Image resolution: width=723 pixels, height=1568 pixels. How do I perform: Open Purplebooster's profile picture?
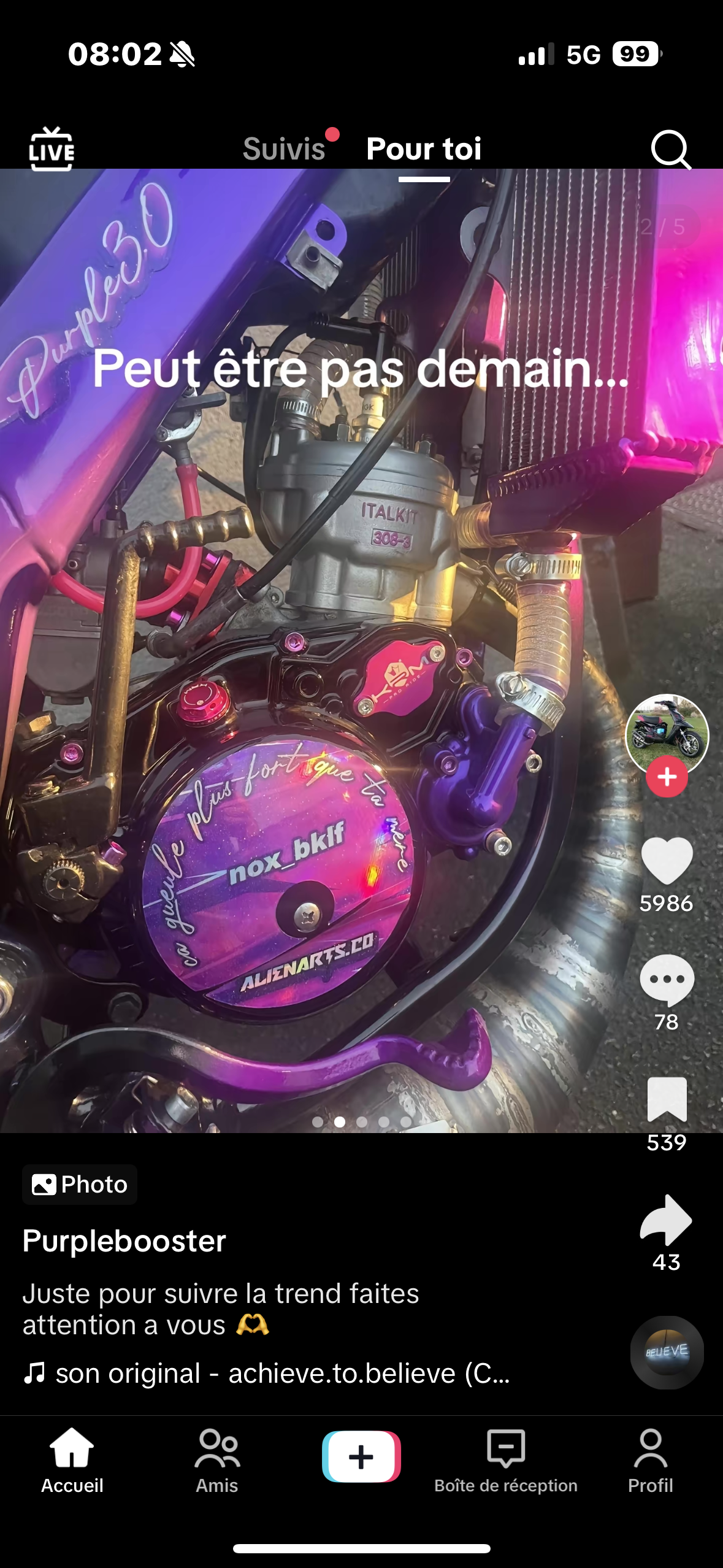[x=667, y=734]
